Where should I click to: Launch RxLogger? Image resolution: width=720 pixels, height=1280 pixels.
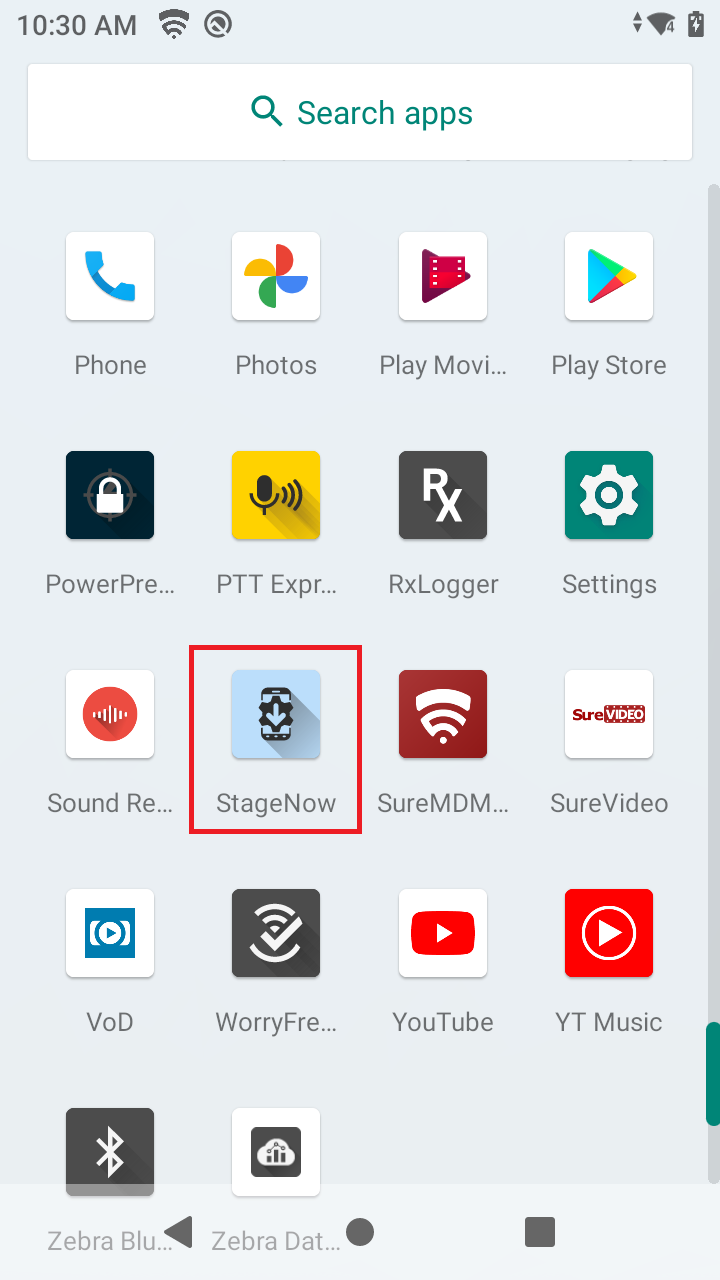coord(443,496)
